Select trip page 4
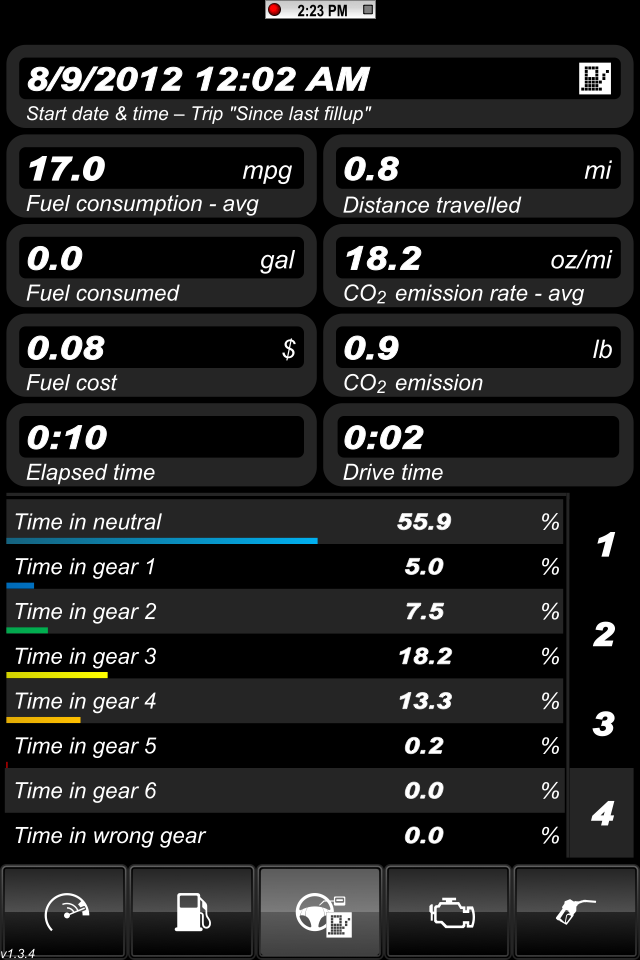The width and height of the screenshot is (640, 960). coord(604,813)
